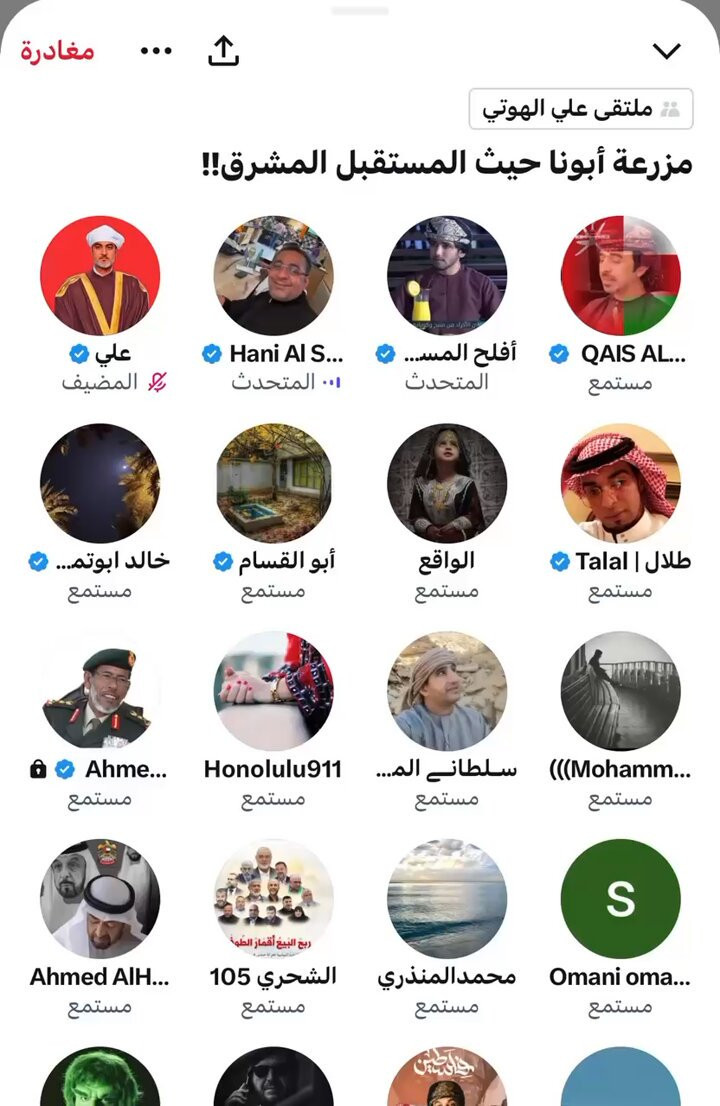Share this space
The image size is (720, 1106).
(x=223, y=51)
